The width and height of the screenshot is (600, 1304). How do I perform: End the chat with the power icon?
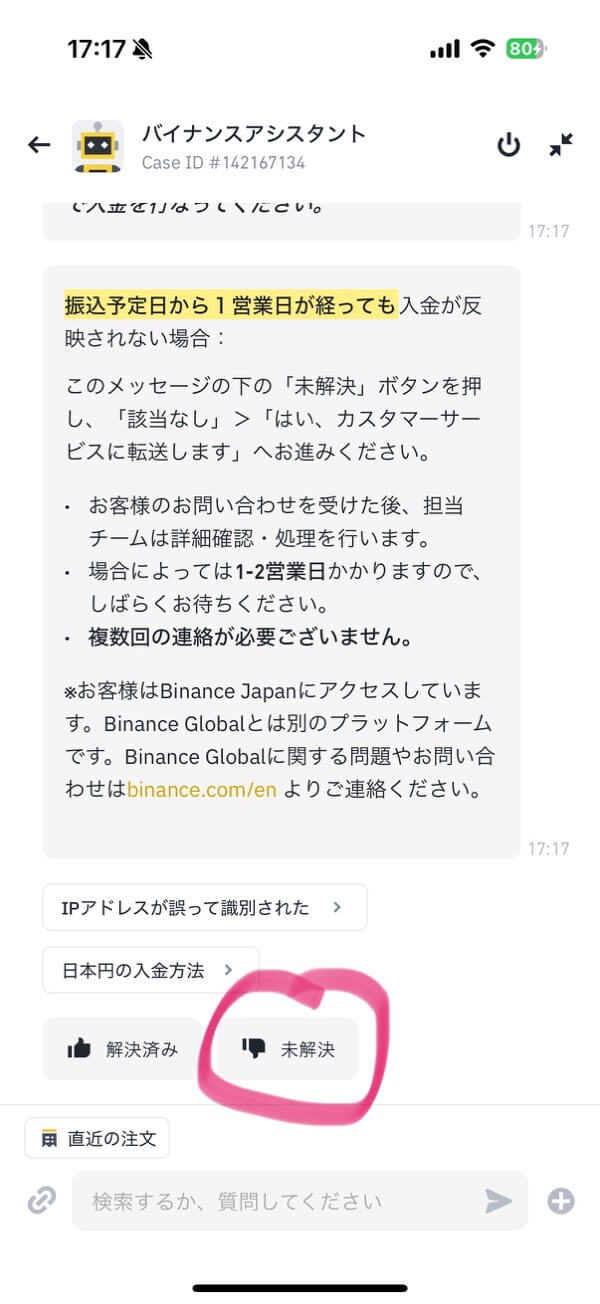pyautogui.click(x=509, y=146)
